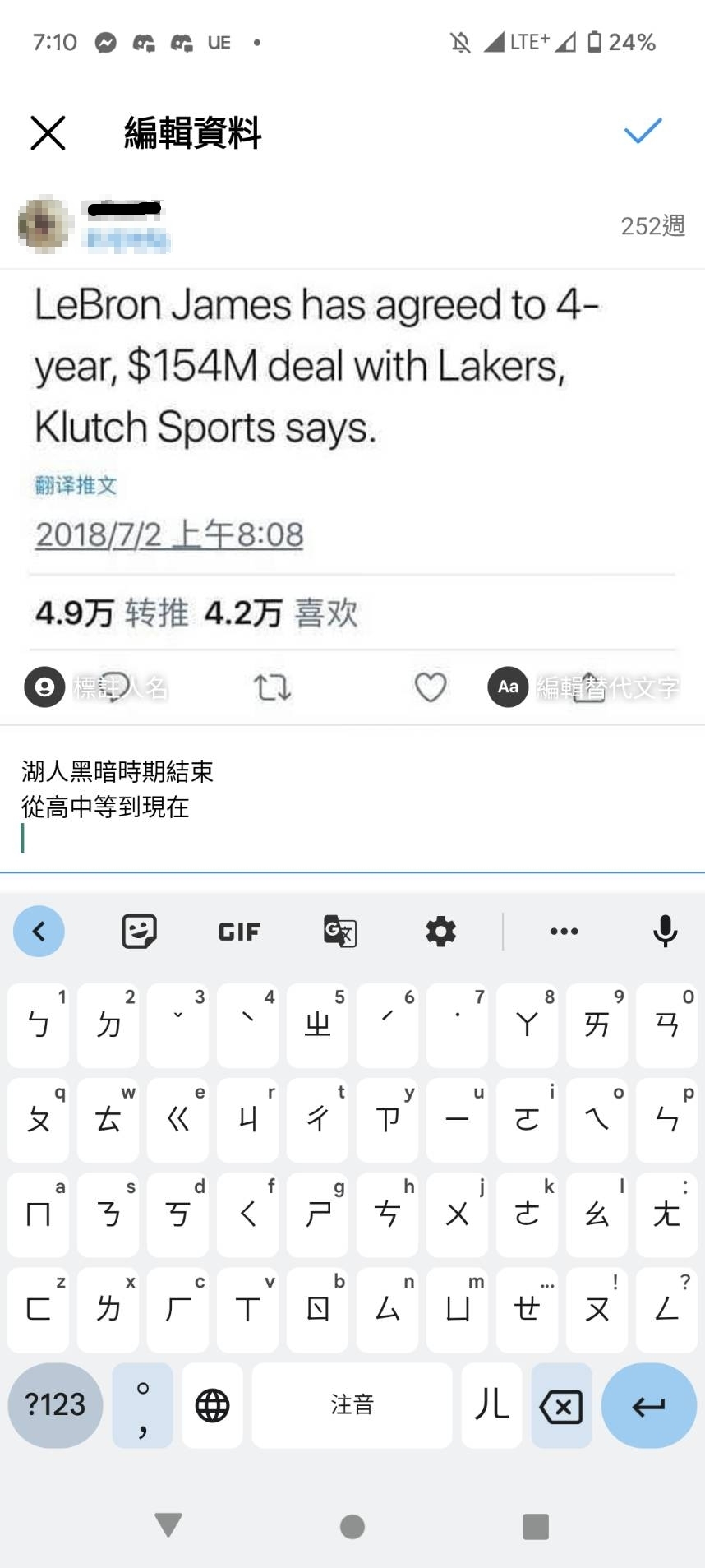Switch keyboard language with globe key
705x1568 pixels.
click(212, 1404)
